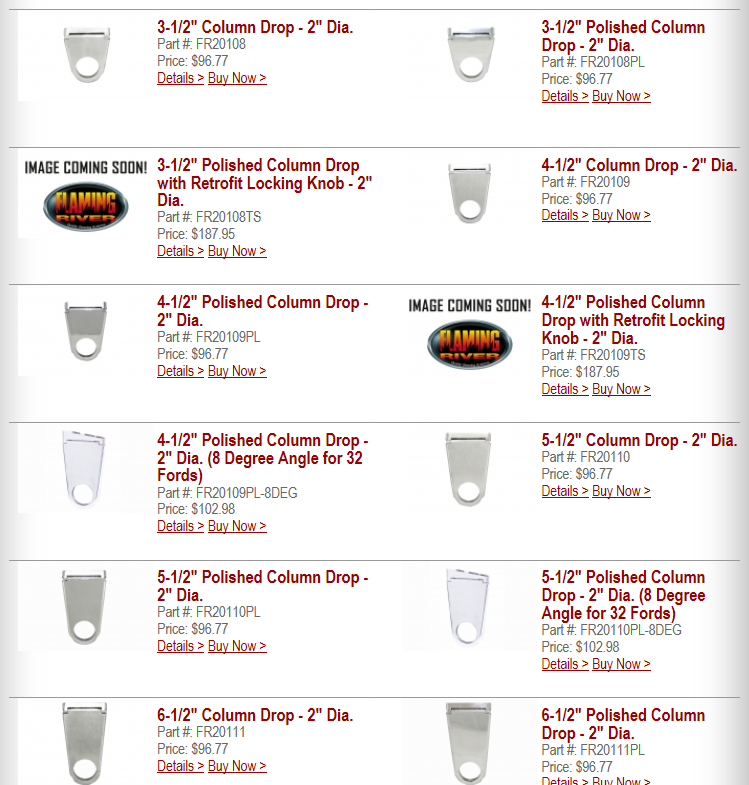Open Details for part FR20111

180,766
